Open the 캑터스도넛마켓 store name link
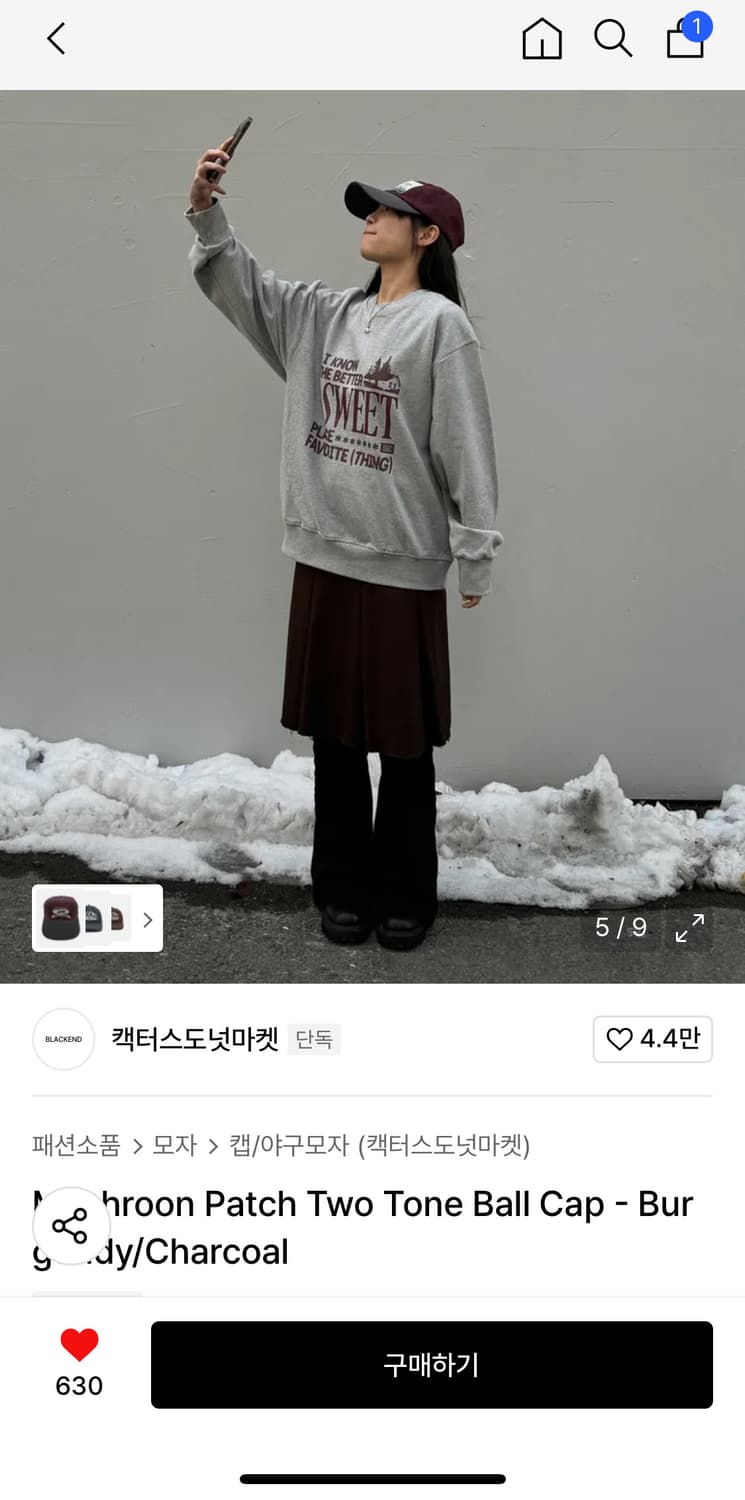This screenshot has width=745, height=1500. tap(195, 1039)
